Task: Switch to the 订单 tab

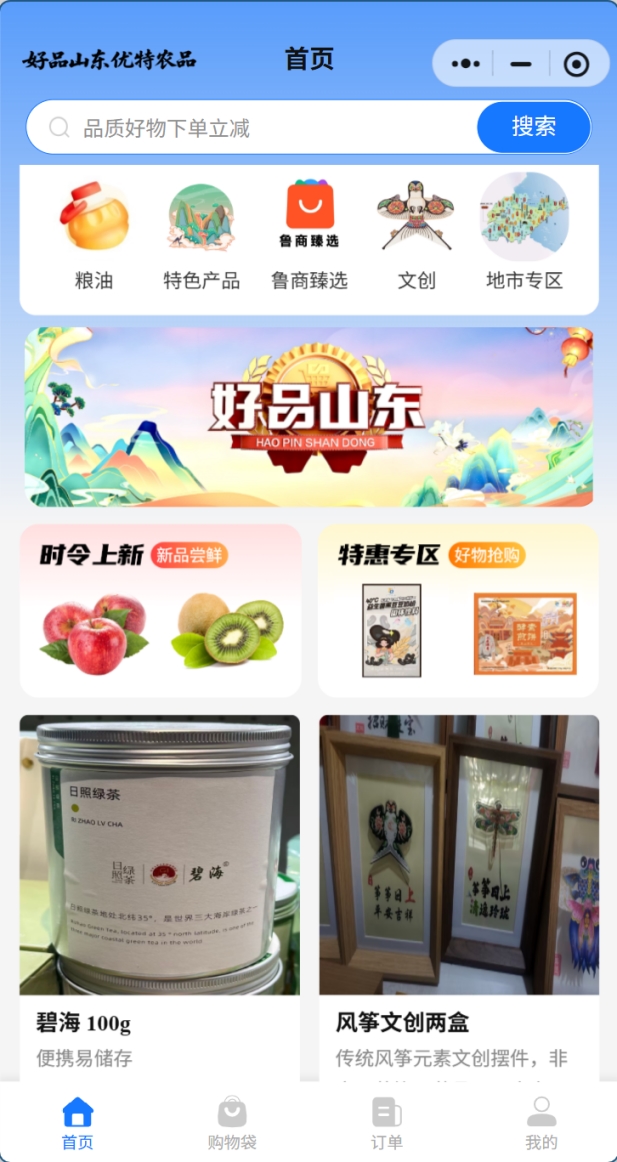Action: point(386,1124)
